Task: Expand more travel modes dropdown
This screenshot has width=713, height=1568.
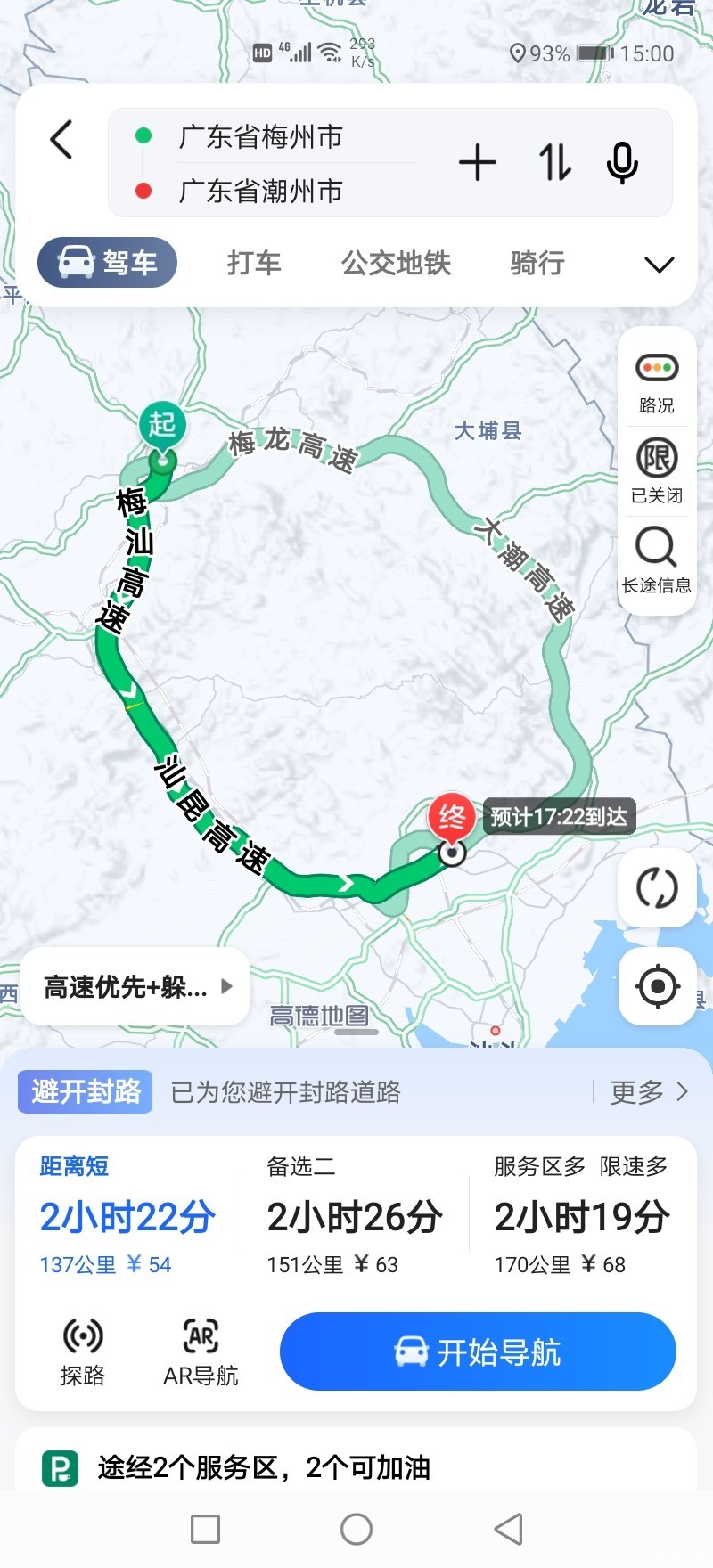Action: click(659, 265)
